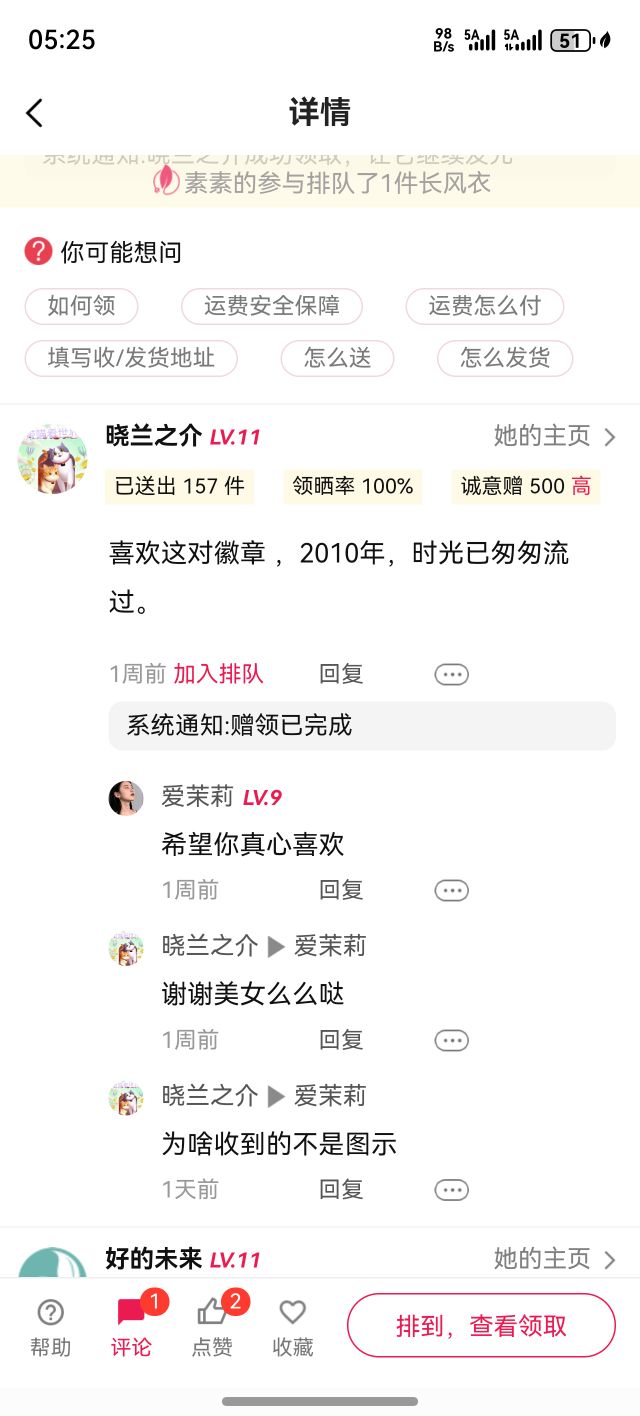This screenshot has height=1416, width=640.
Task: Tap the 运费安全保障 chip
Action: click(x=272, y=306)
